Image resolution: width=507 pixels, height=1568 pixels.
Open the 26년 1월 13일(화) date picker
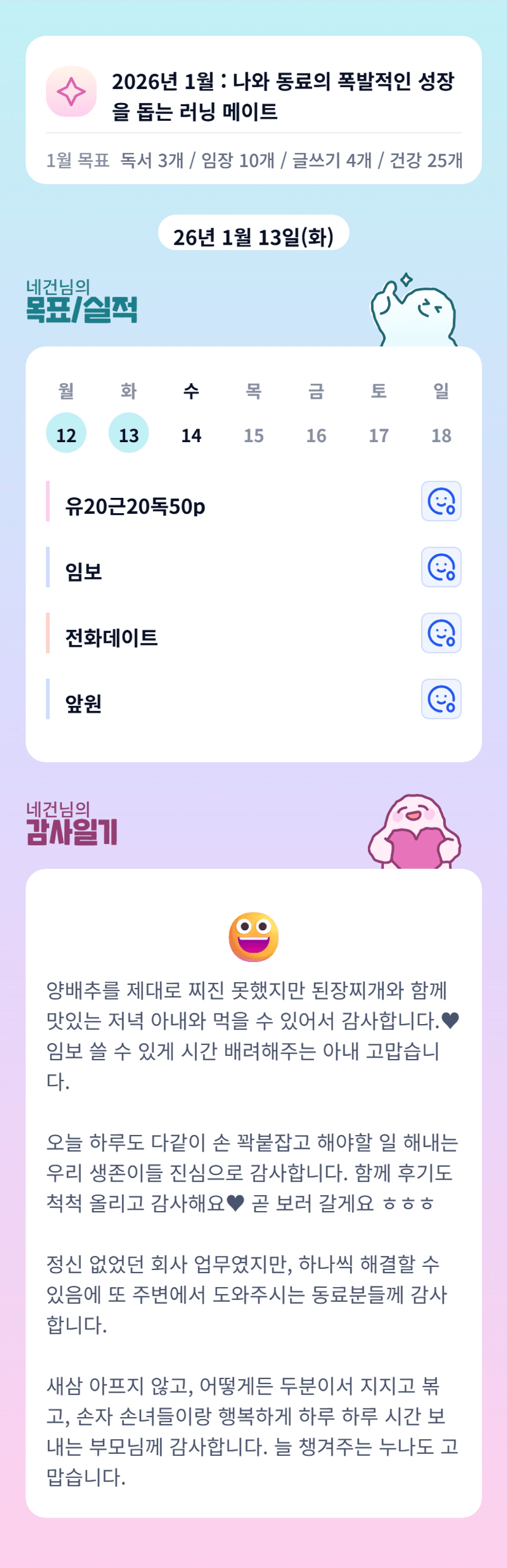(x=254, y=236)
